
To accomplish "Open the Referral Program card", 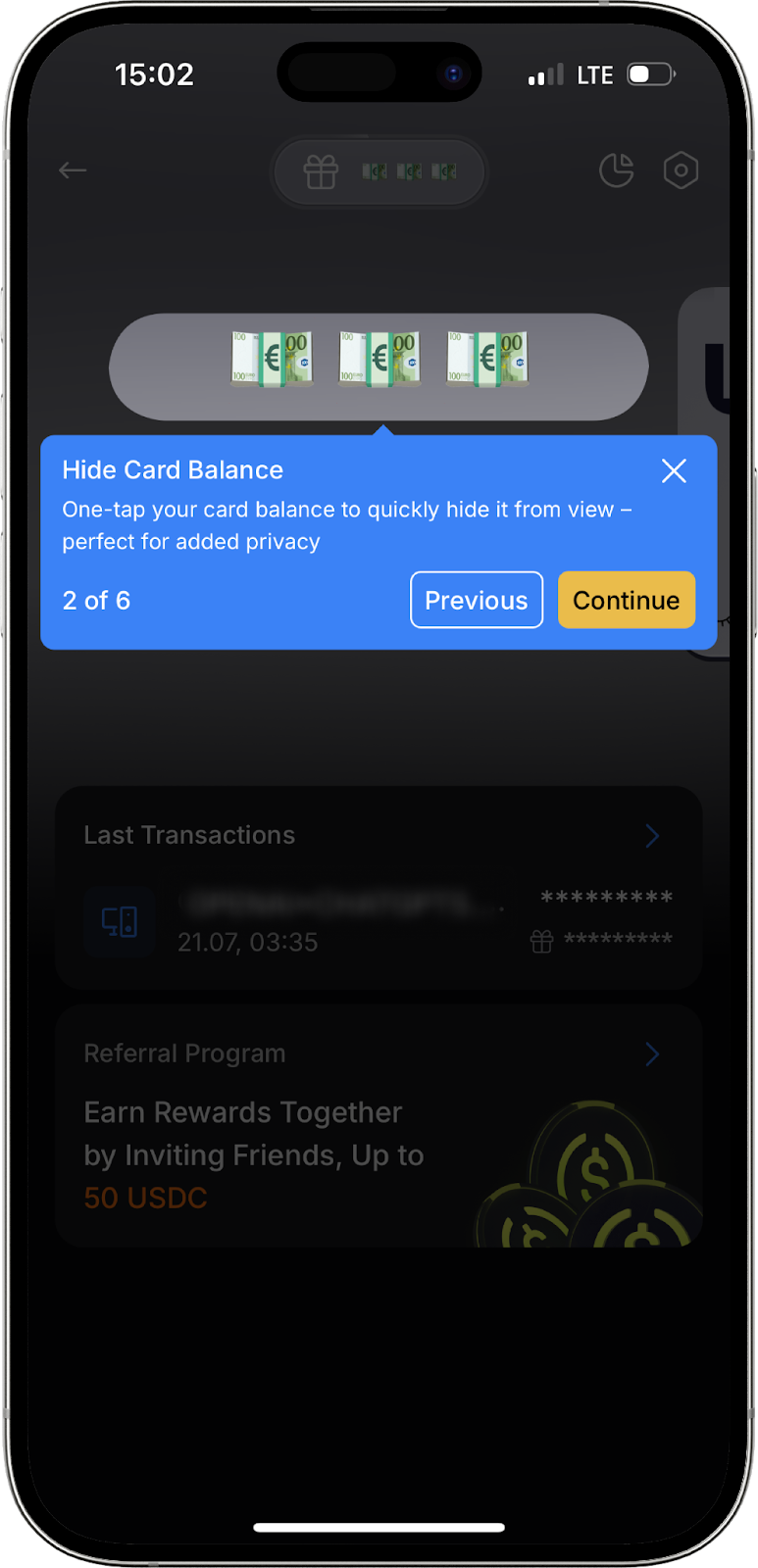I will click(378, 1127).
